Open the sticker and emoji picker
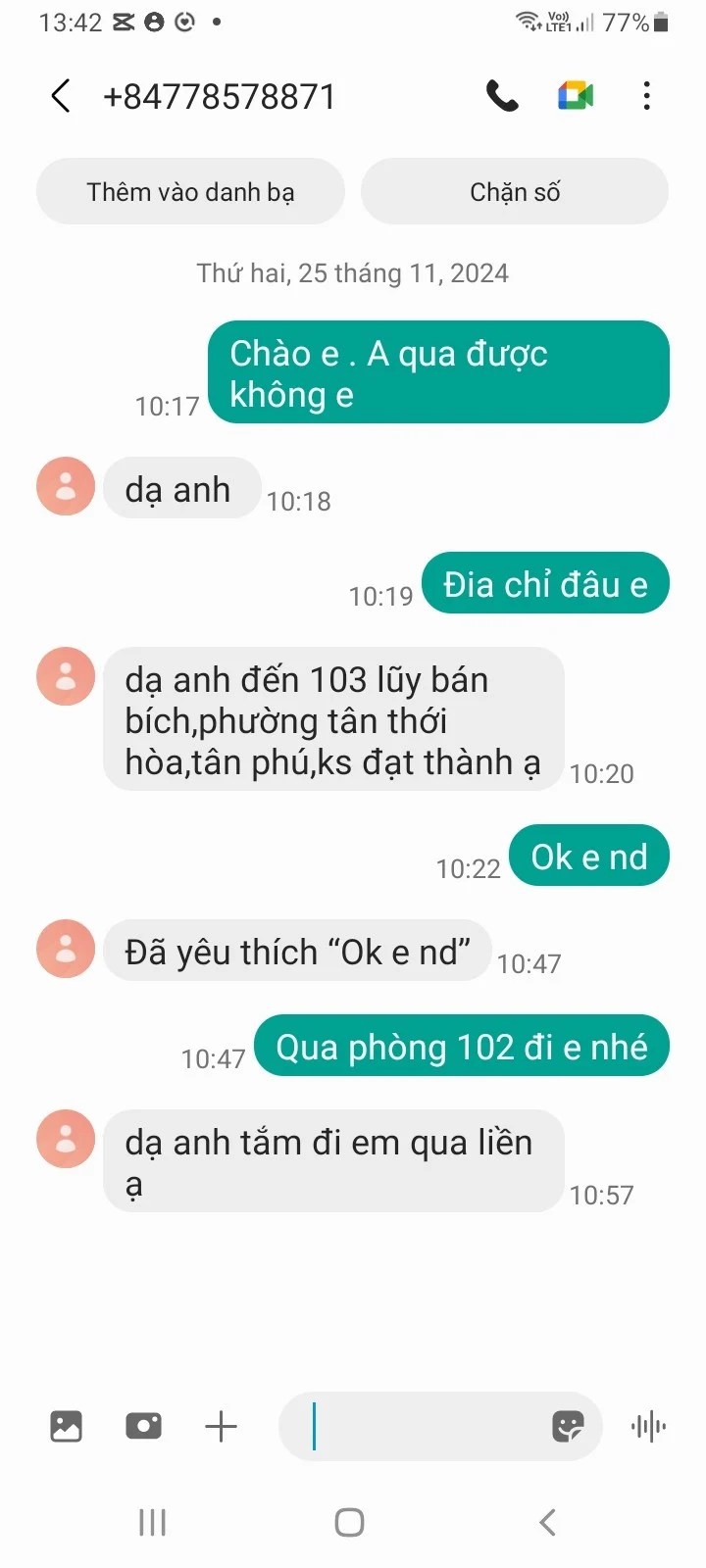The height and width of the screenshot is (1568, 706). click(568, 1426)
